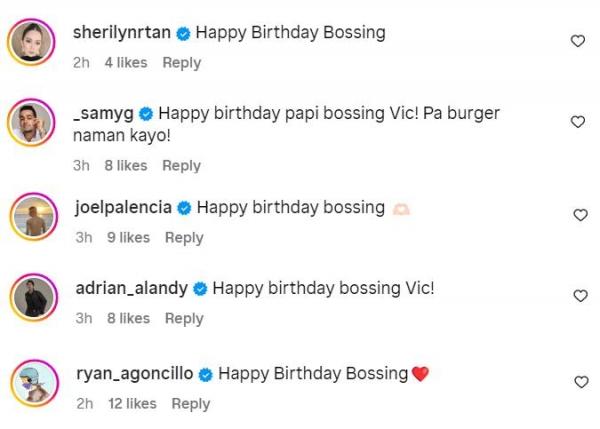The height and width of the screenshot is (429, 600).
Task: Reply to joelpalencia's comment
Action: point(184,238)
